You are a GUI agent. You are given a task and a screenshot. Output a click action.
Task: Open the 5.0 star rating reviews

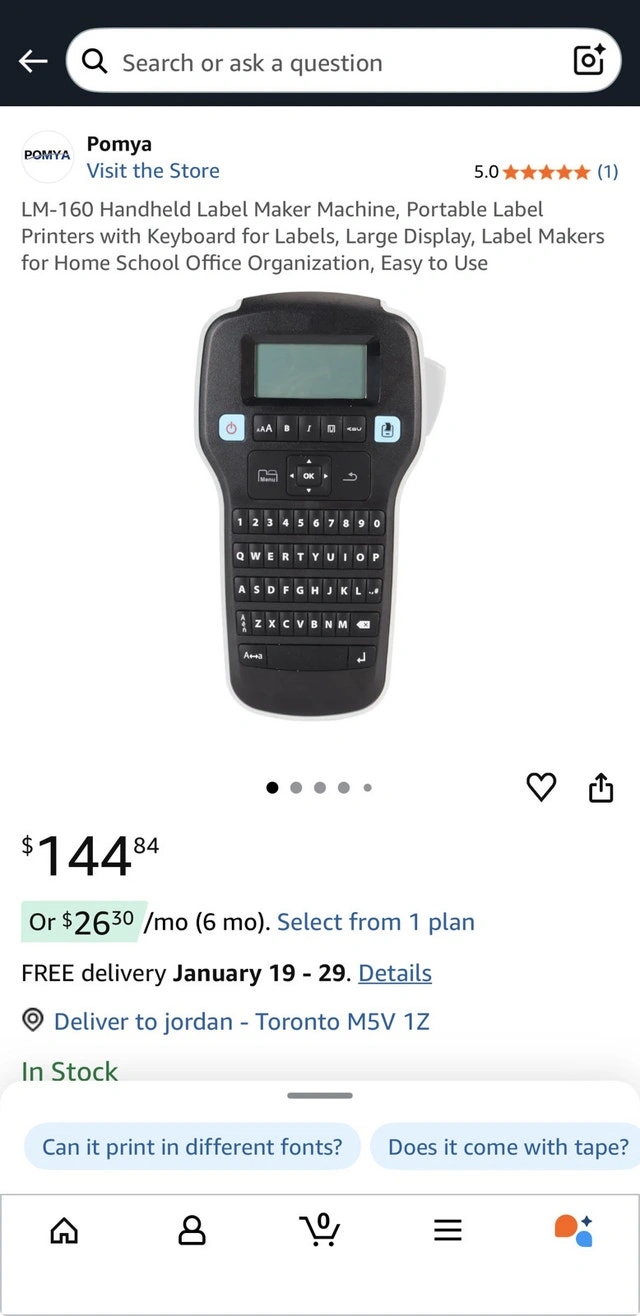(546, 172)
